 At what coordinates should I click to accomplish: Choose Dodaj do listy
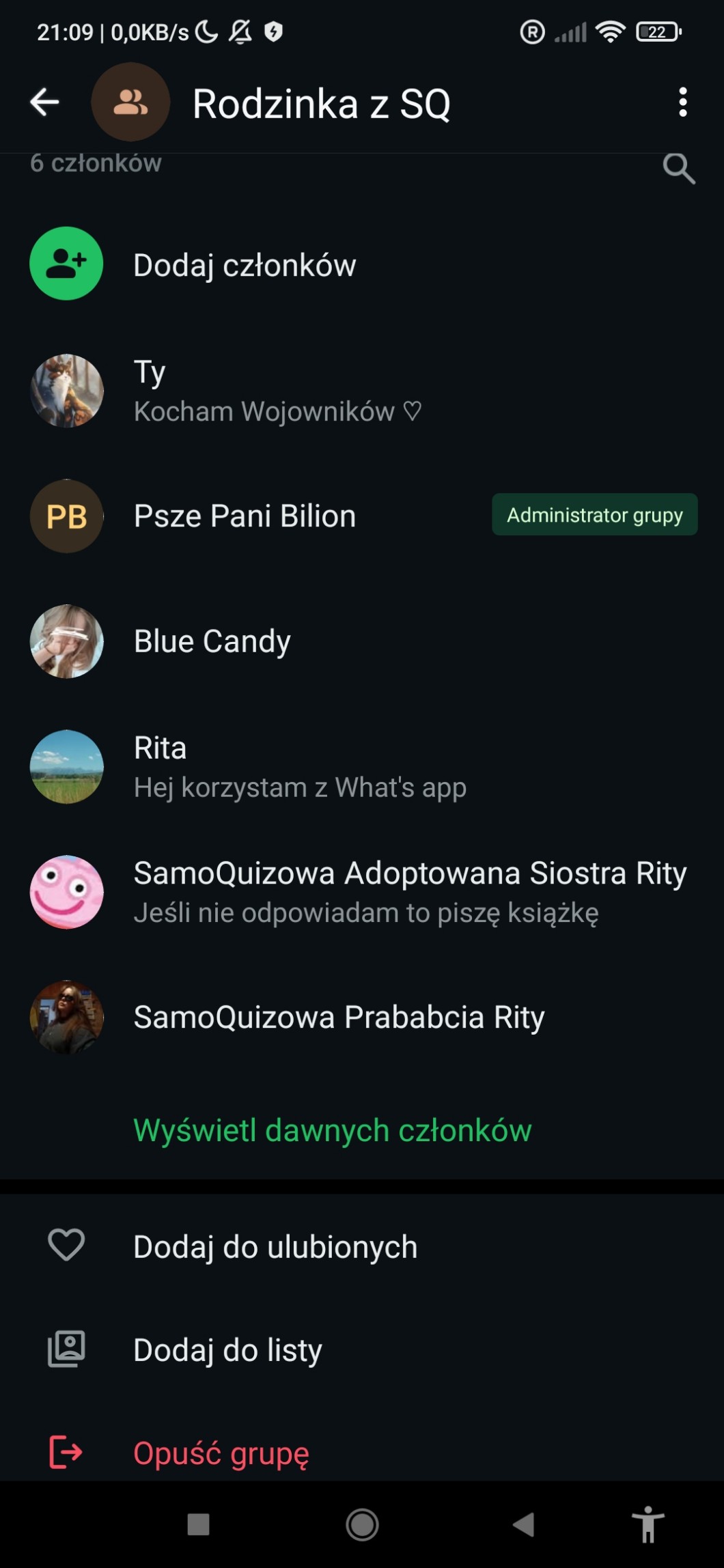pyautogui.click(x=227, y=1350)
